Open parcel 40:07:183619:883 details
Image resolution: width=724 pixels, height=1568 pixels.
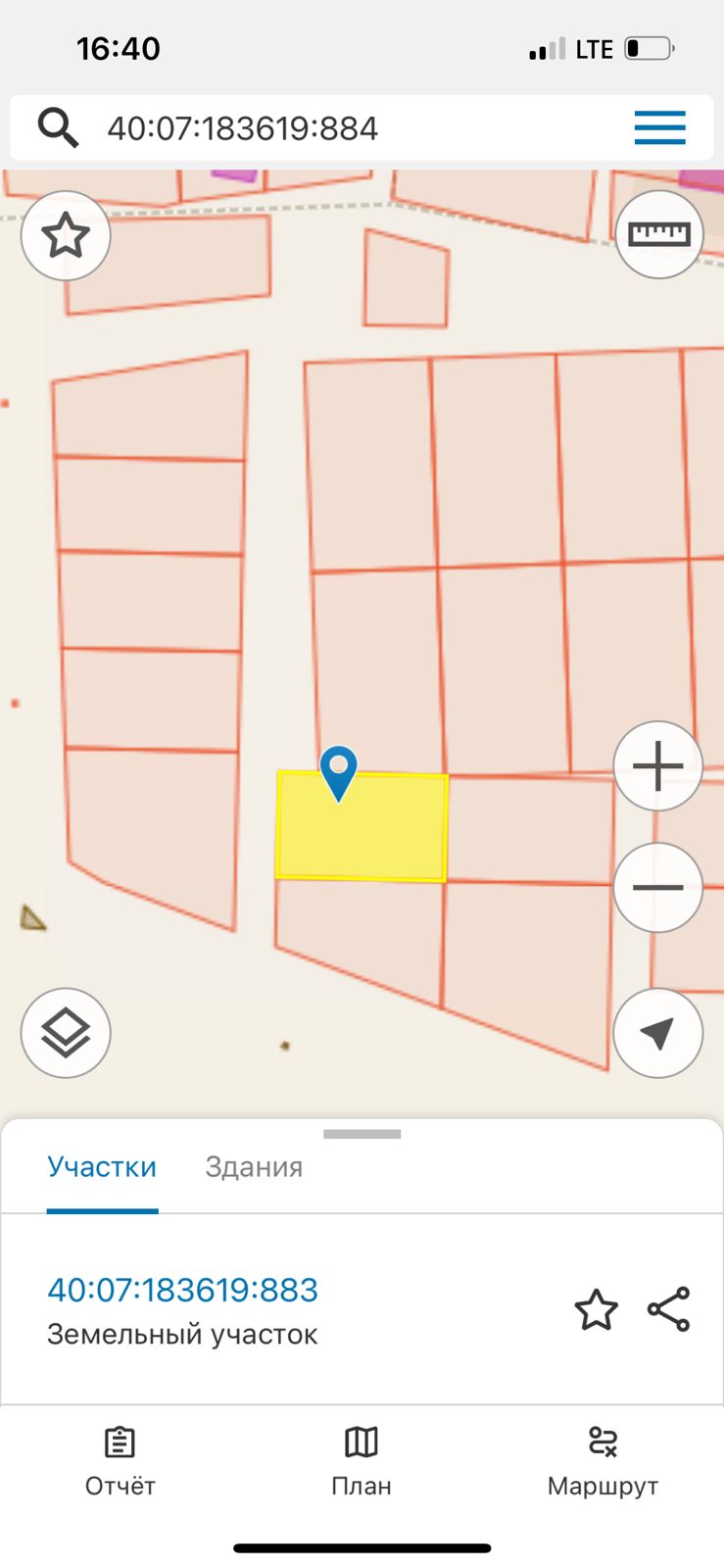[183, 1290]
